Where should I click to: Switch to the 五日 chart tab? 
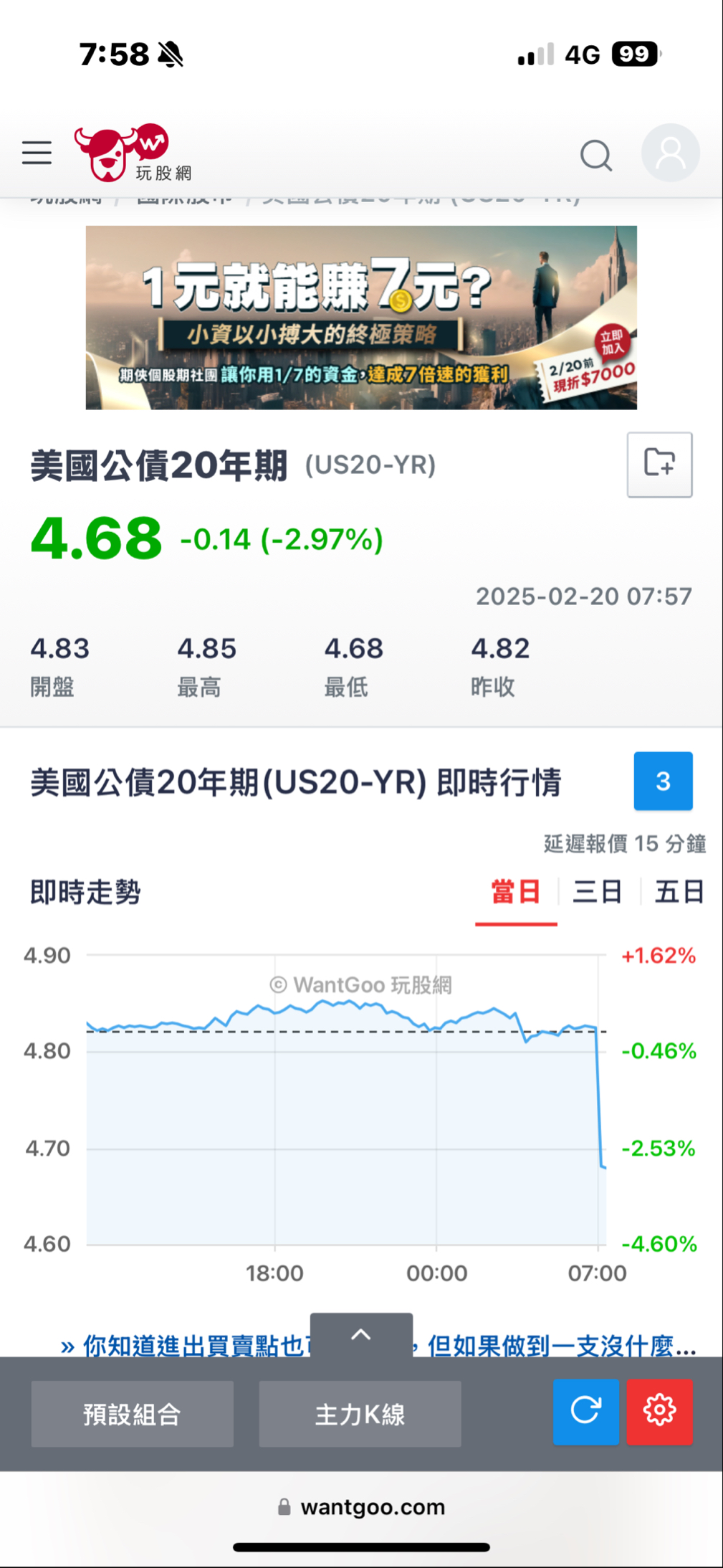point(679,893)
